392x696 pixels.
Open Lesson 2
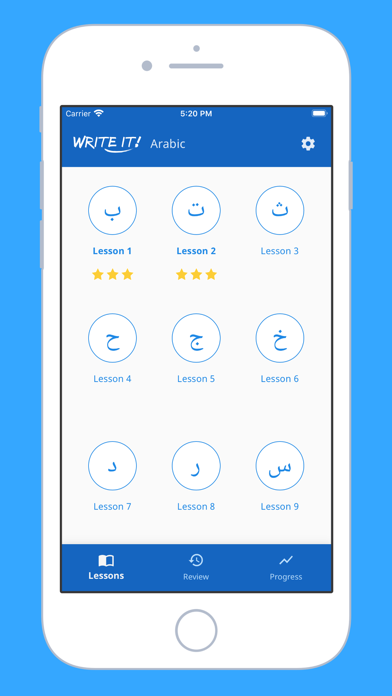[196, 210]
